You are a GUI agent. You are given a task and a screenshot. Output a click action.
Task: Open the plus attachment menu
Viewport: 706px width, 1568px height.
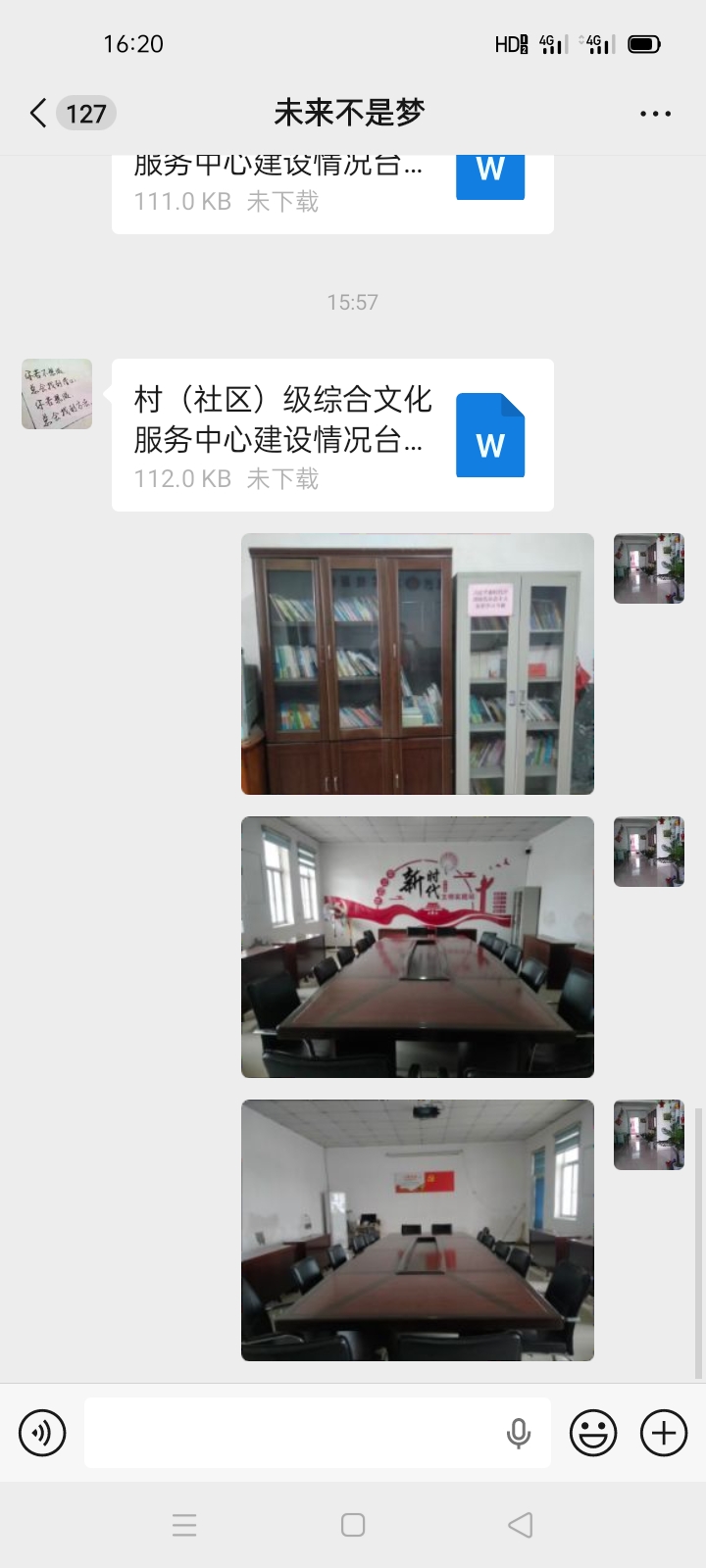coord(664,1433)
